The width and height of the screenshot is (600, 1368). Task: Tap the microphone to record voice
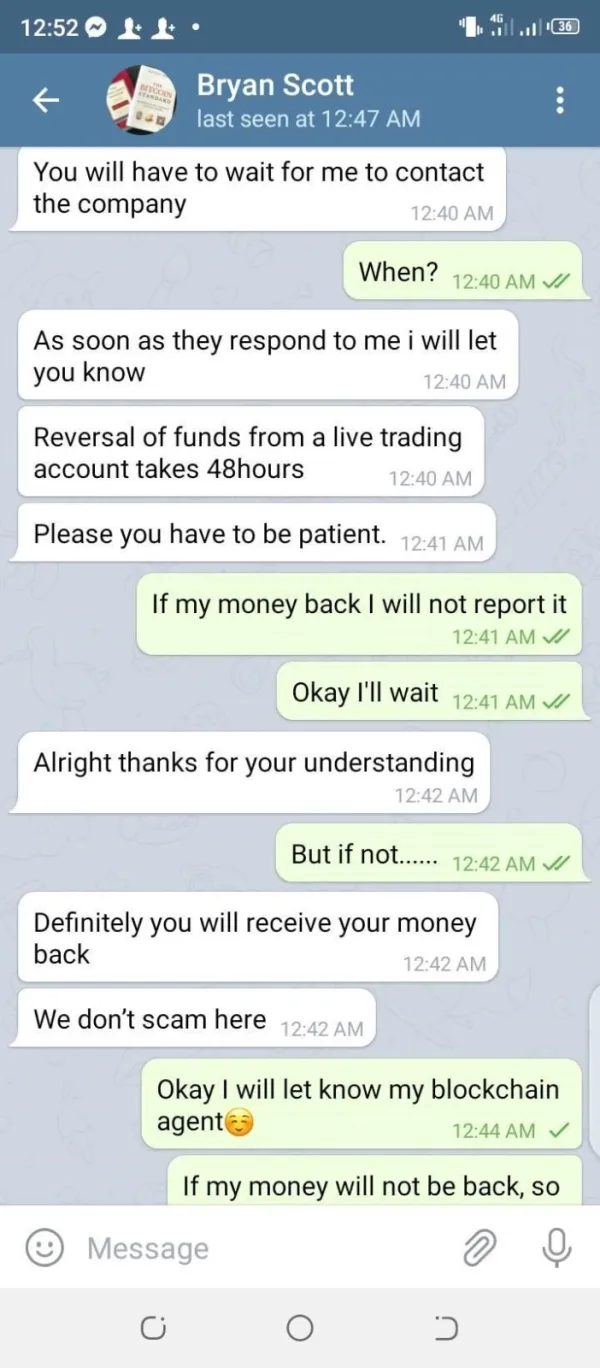click(556, 1247)
